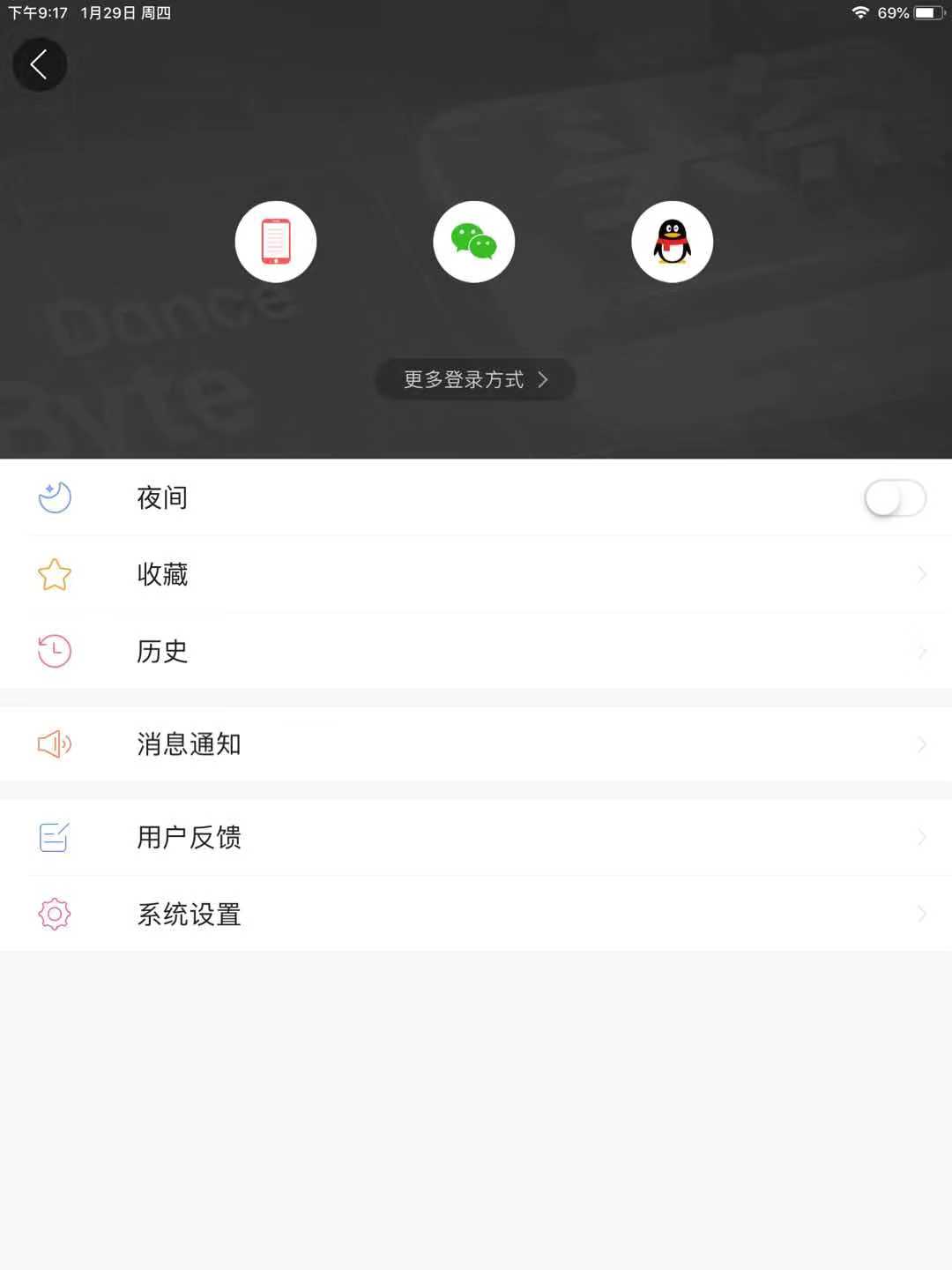Screen dimensions: 952x1270
Task: Log in with phone number icon
Action: click(x=276, y=242)
